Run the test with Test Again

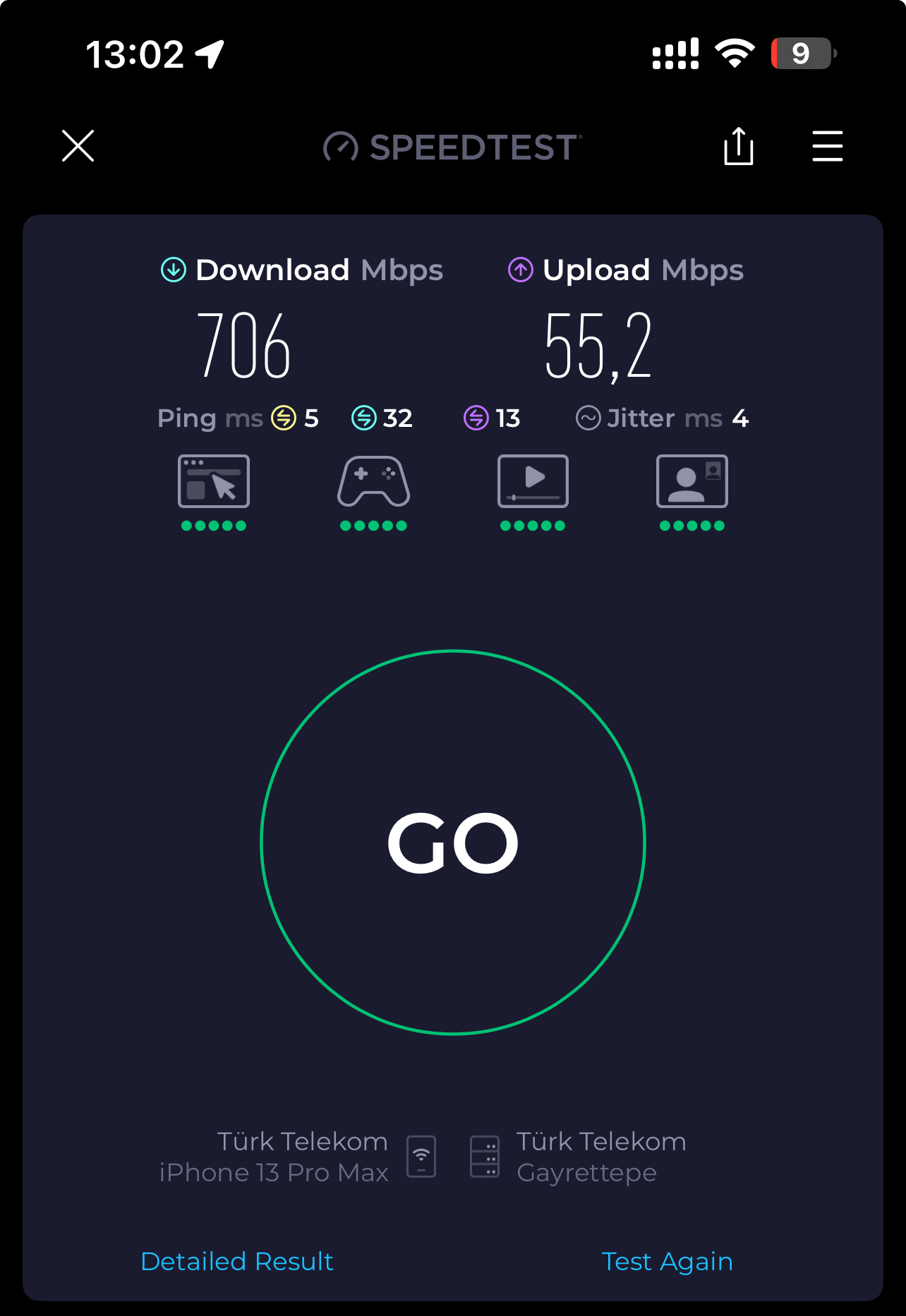click(x=667, y=1261)
